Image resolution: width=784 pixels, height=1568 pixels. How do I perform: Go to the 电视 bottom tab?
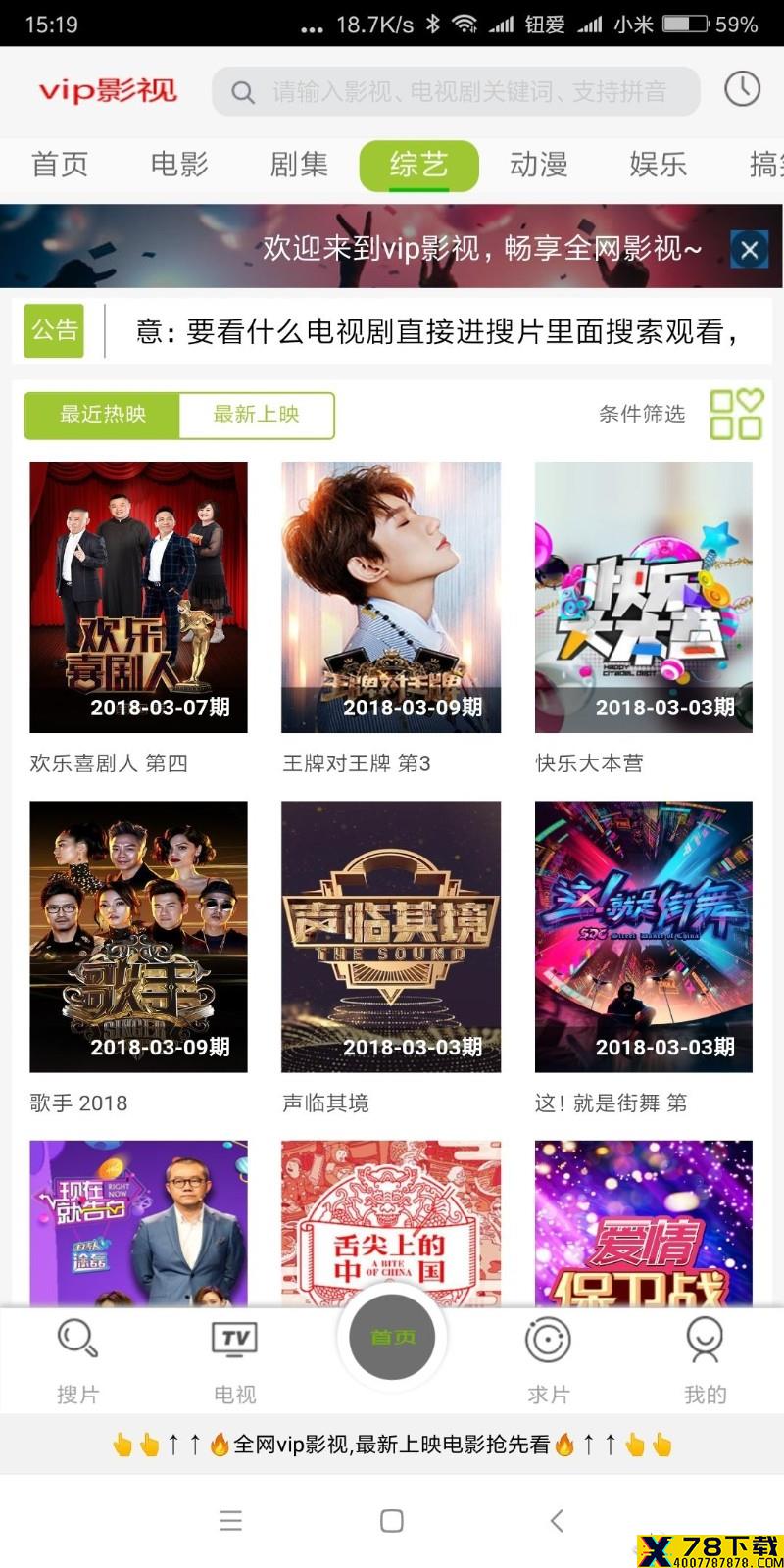235,1360
